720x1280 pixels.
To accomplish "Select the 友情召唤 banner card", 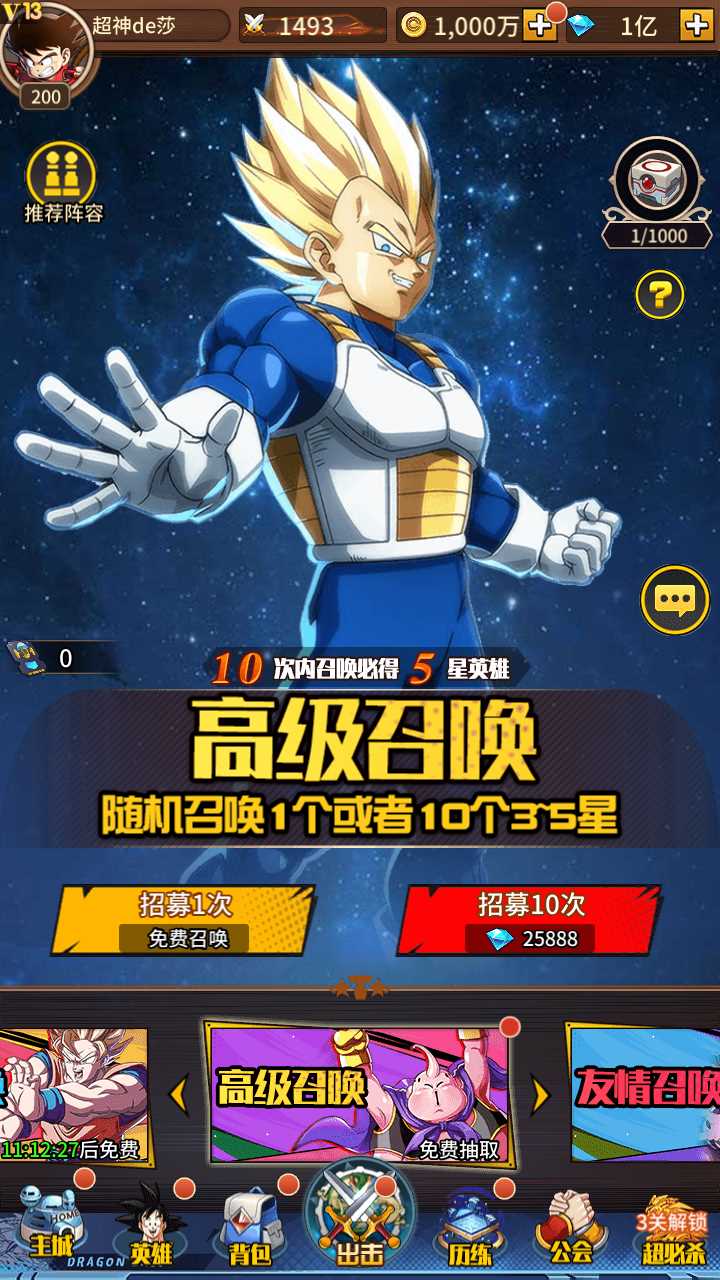I will tap(645, 1092).
